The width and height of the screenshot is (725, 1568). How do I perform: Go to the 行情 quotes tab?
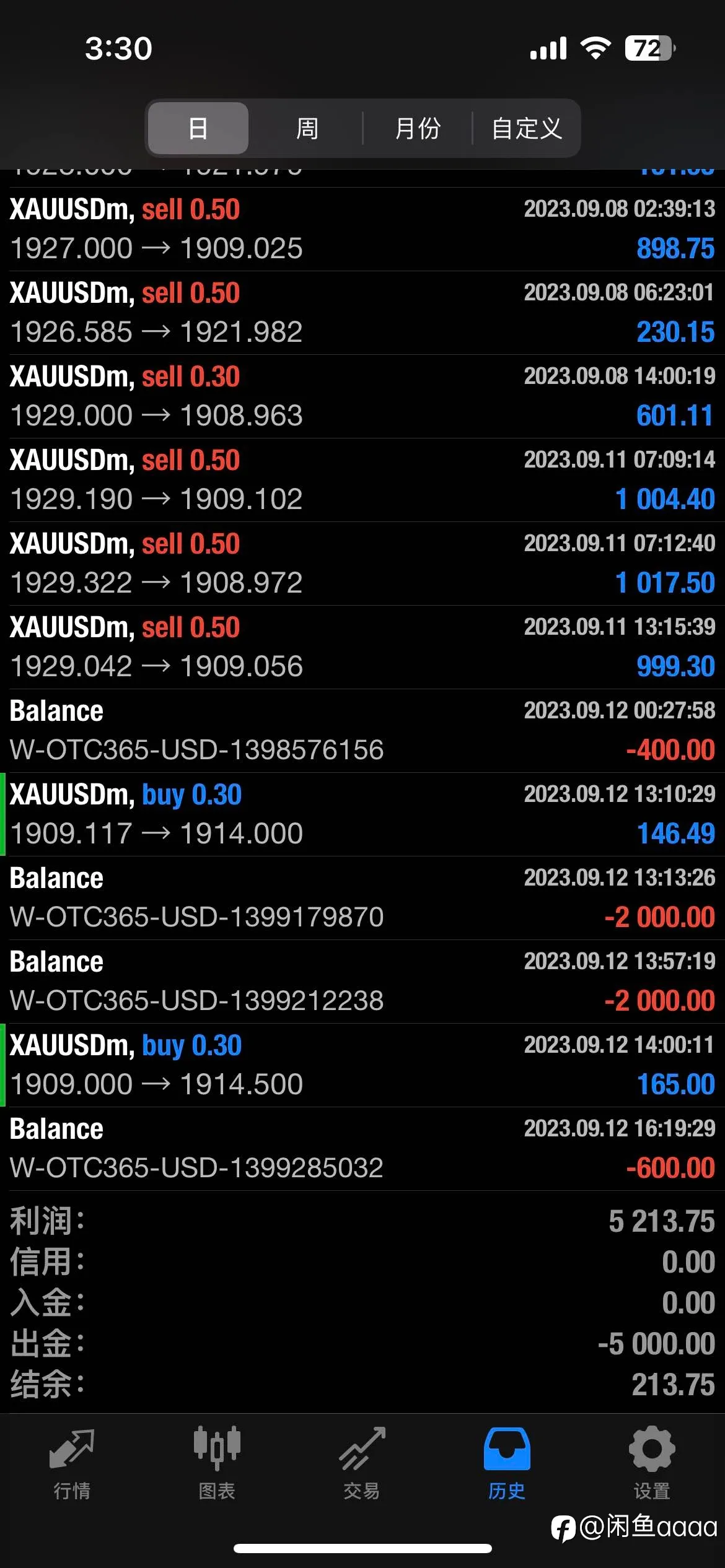point(72,1464)
